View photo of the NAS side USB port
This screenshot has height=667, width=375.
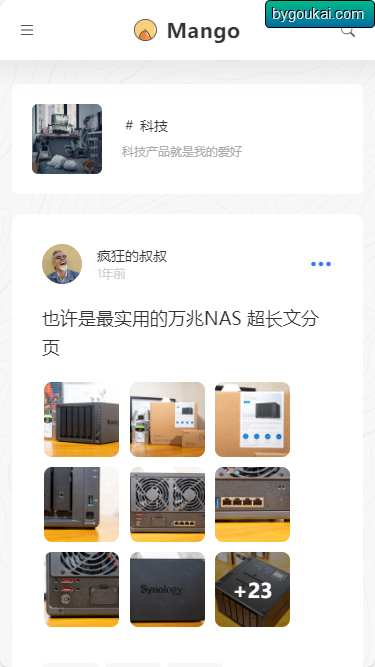click(x=82, y=505)
